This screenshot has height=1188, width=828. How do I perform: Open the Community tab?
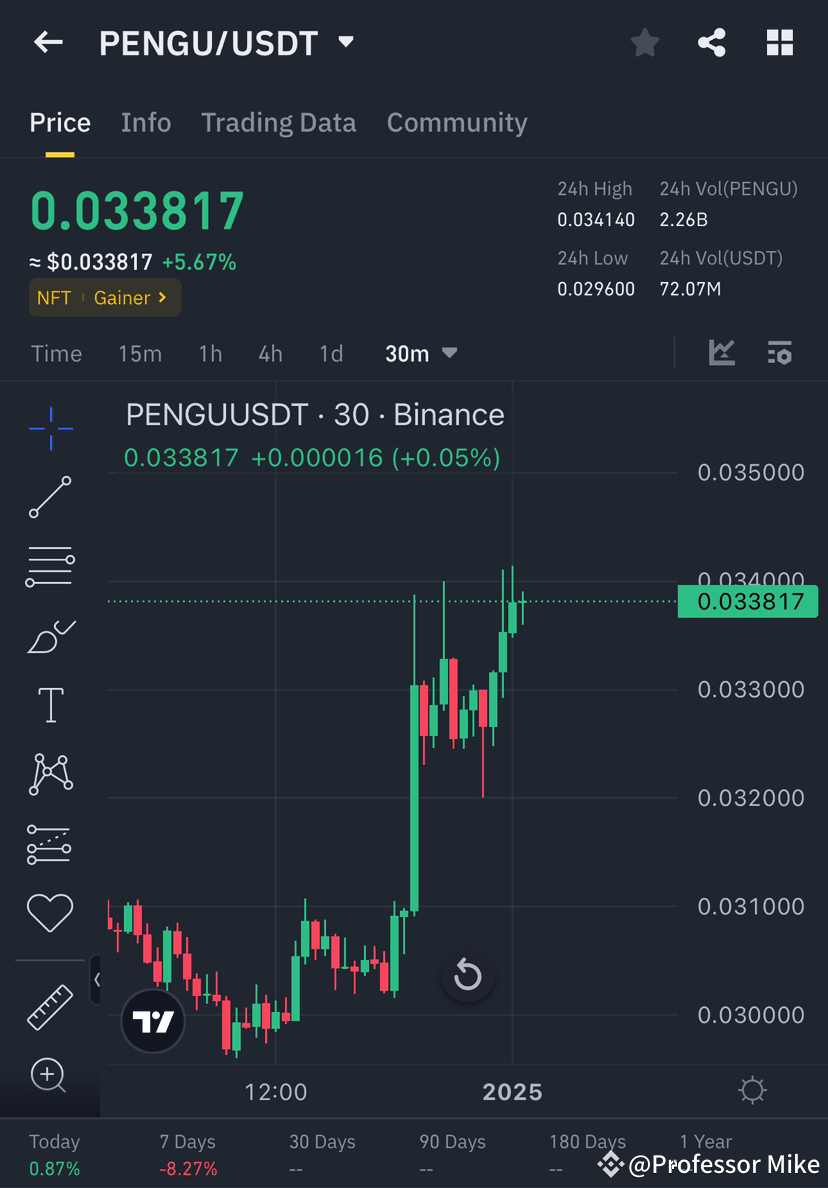[457, 122]
